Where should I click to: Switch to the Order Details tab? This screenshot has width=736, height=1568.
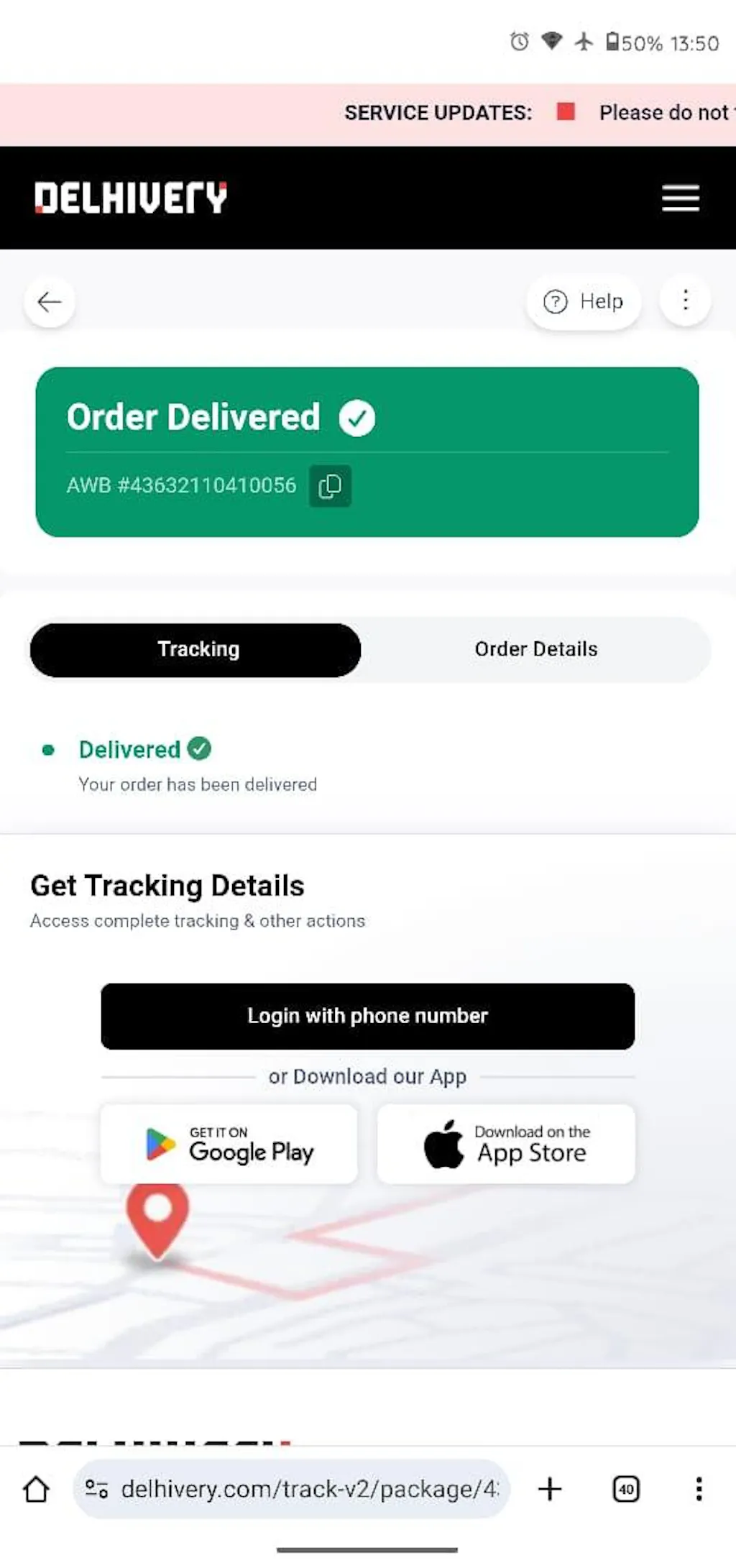click(535, 649)
